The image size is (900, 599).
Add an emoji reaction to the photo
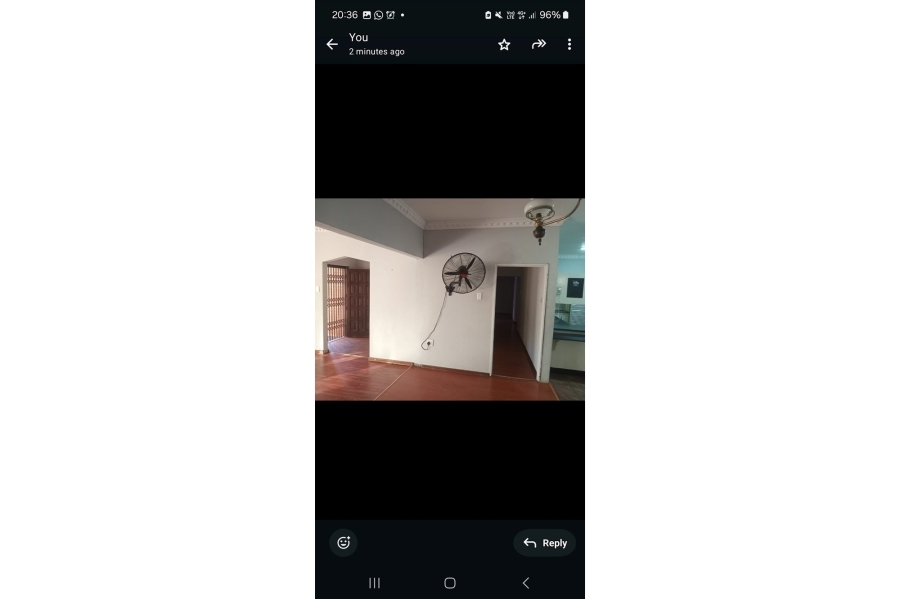[343, 542]
